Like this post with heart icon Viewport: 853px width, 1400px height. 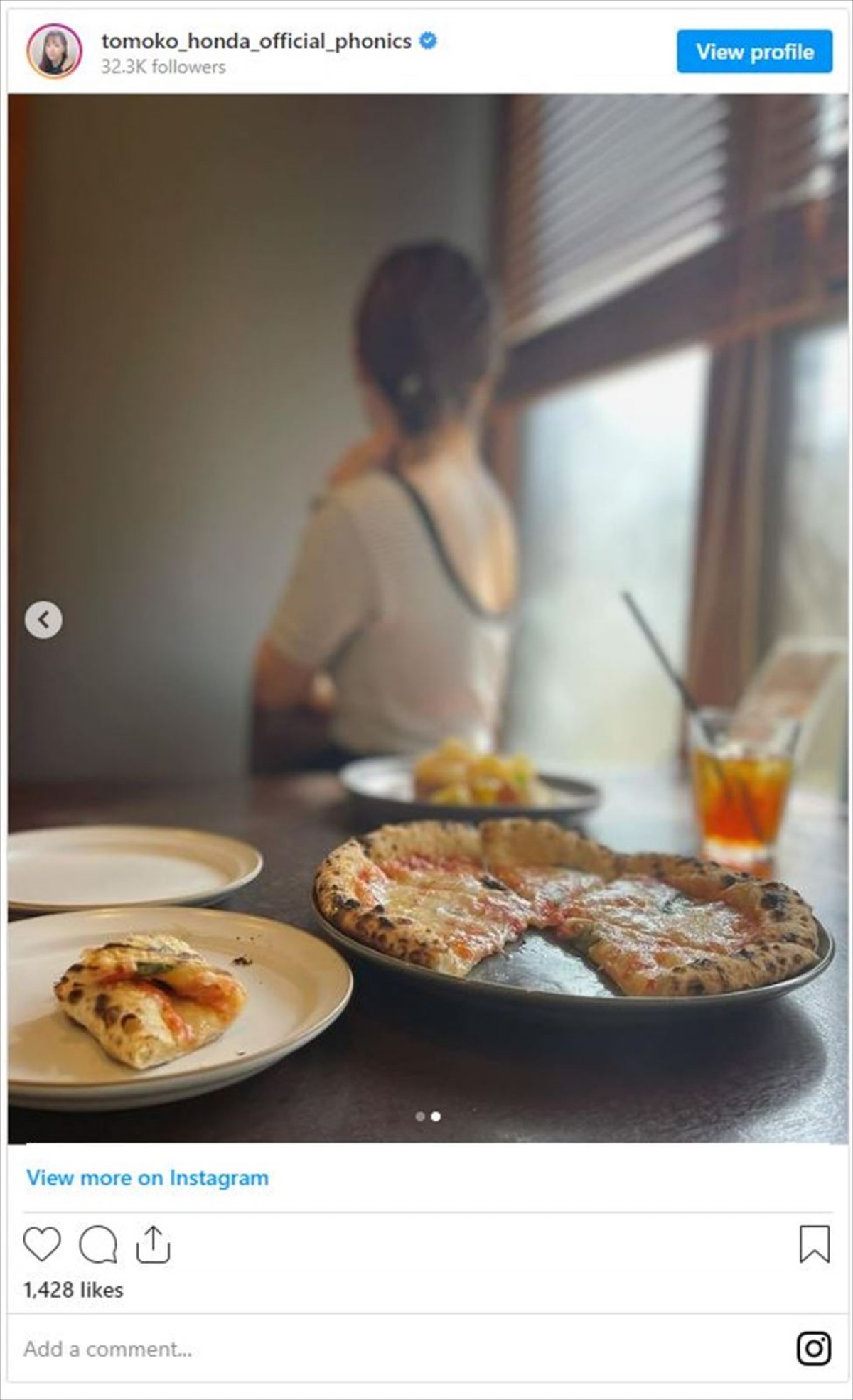point(42,1244)
